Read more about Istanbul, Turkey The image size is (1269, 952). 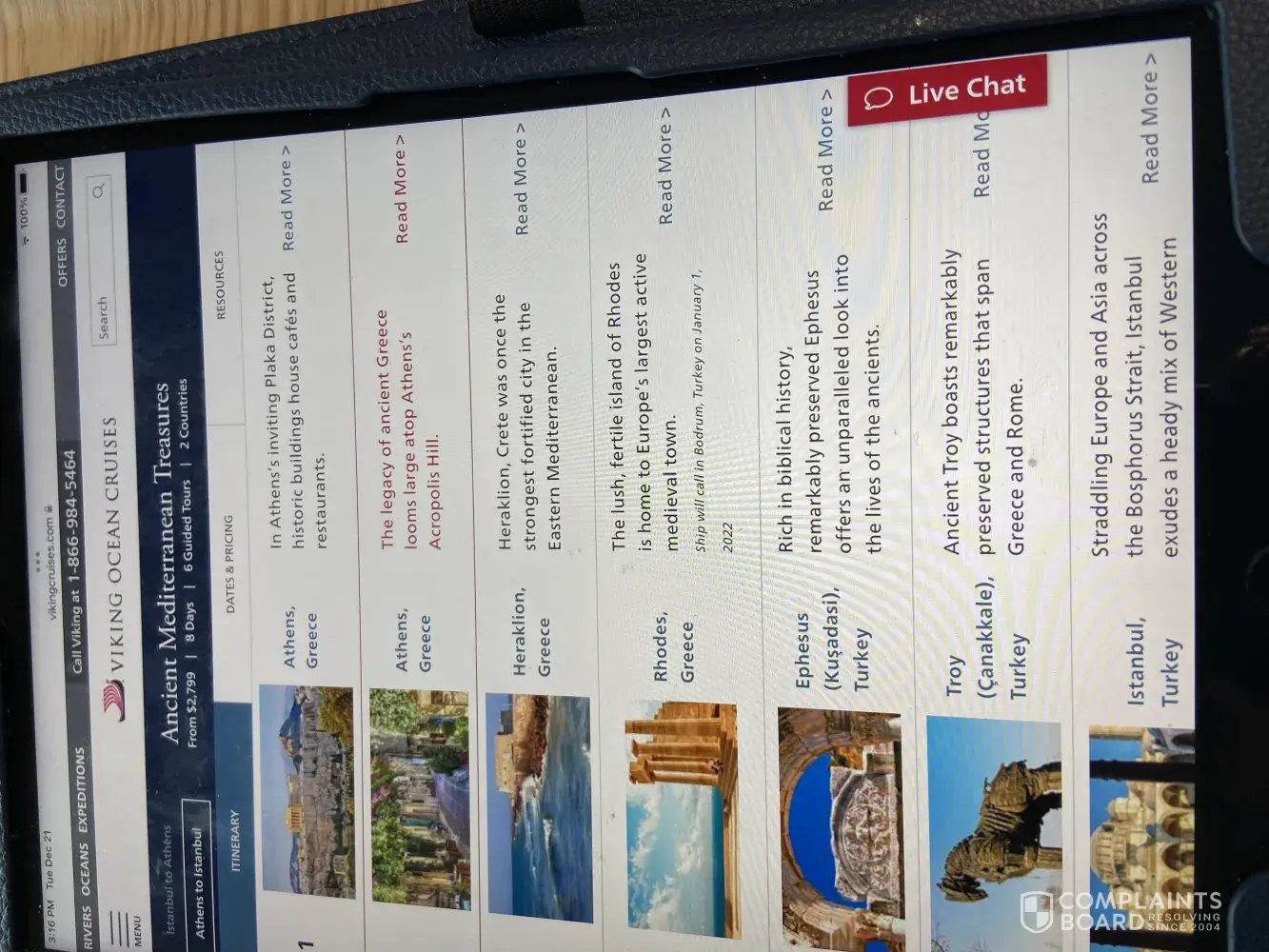coord(1150,117)
